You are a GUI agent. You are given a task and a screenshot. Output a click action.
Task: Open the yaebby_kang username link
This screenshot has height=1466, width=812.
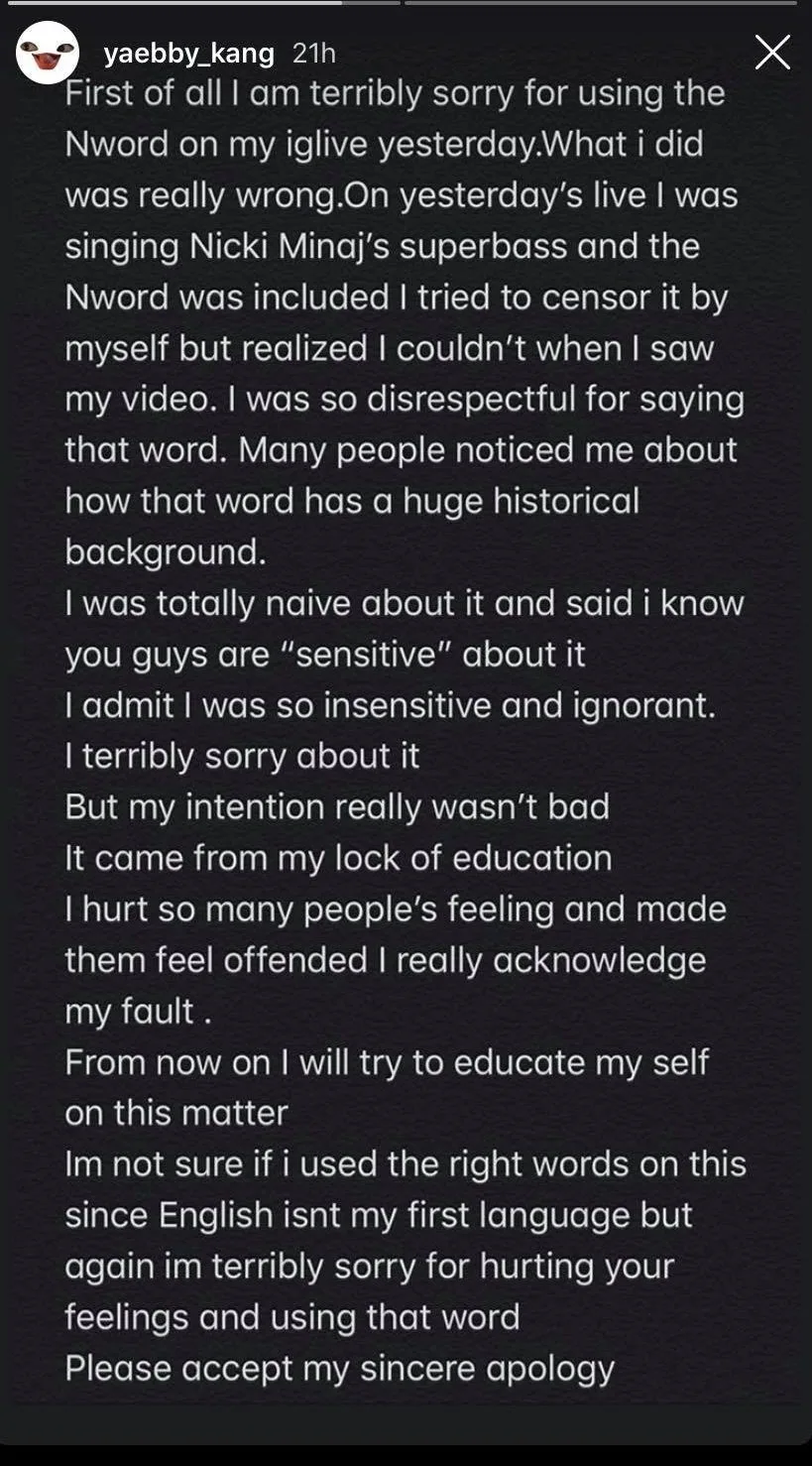pyautogui.click(x=188, y=53)
